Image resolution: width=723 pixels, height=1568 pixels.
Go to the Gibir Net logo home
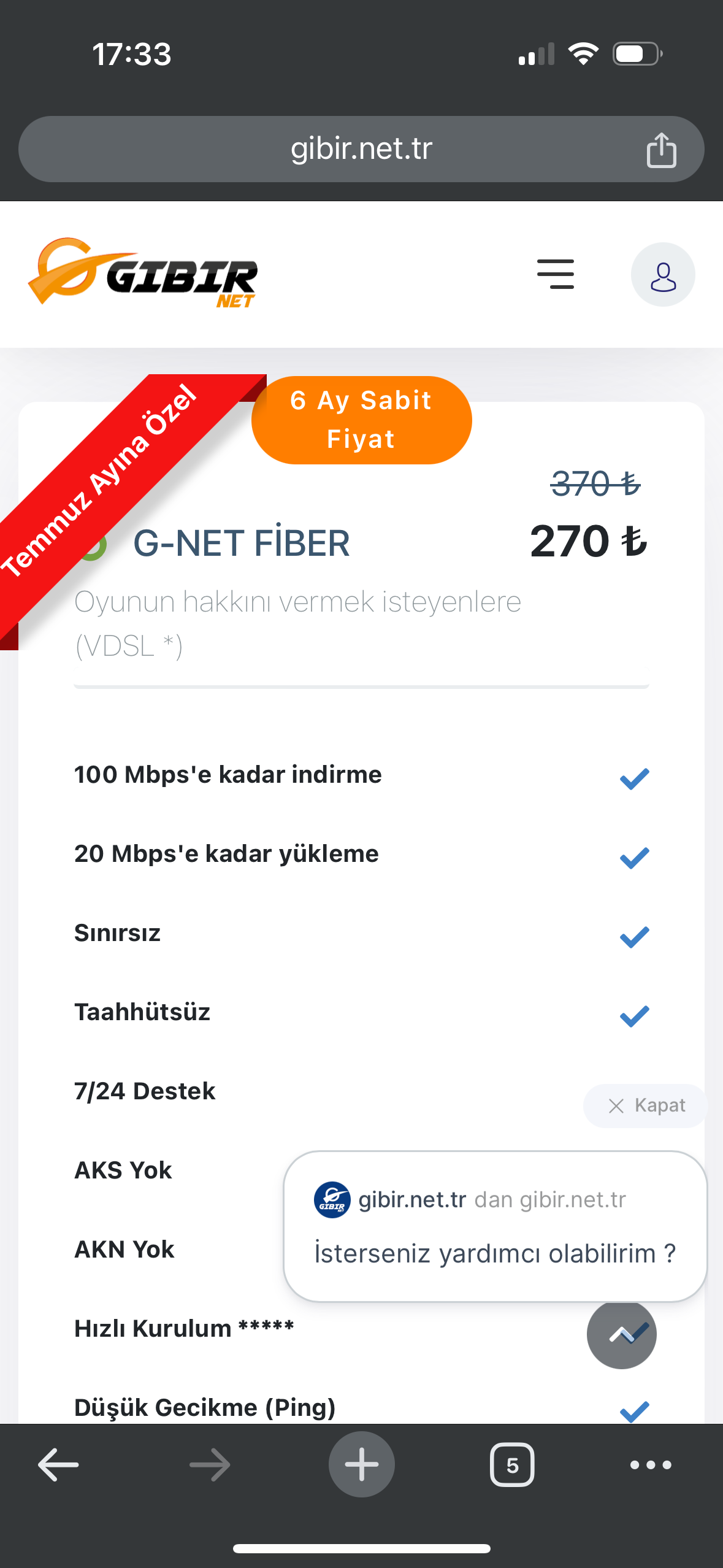coord(142,274)
